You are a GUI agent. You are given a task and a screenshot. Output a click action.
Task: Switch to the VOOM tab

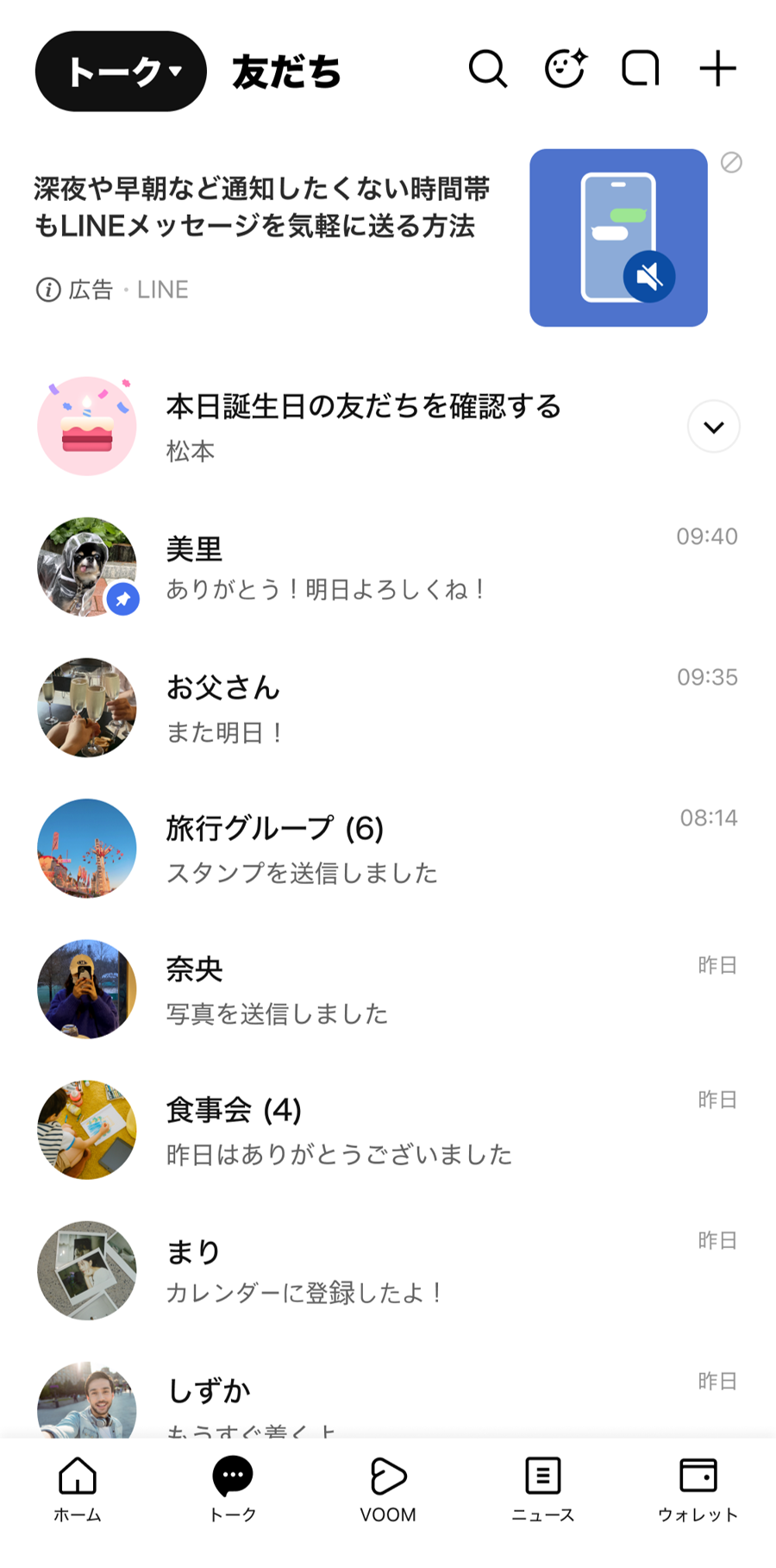tap(388, 1489)
